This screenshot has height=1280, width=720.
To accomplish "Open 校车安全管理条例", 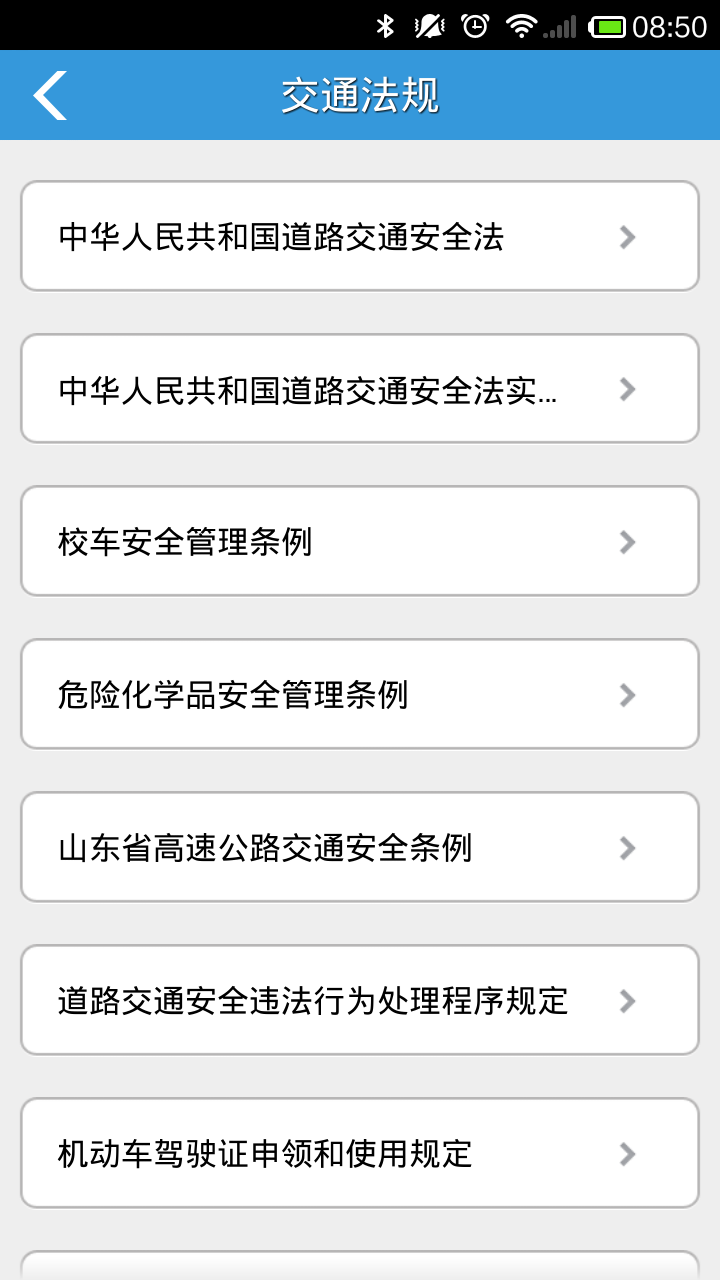I will [359, 542].
